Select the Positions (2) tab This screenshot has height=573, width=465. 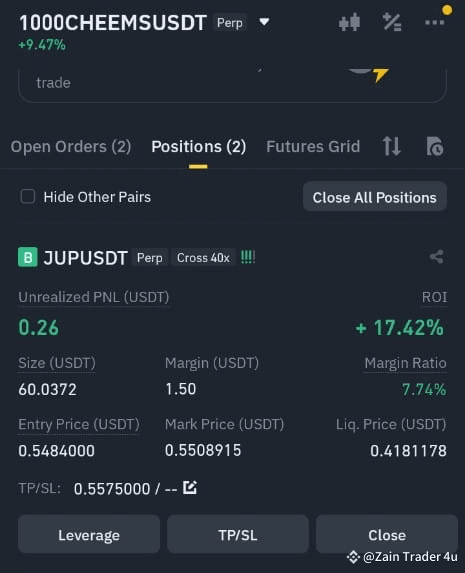(199, 147)
